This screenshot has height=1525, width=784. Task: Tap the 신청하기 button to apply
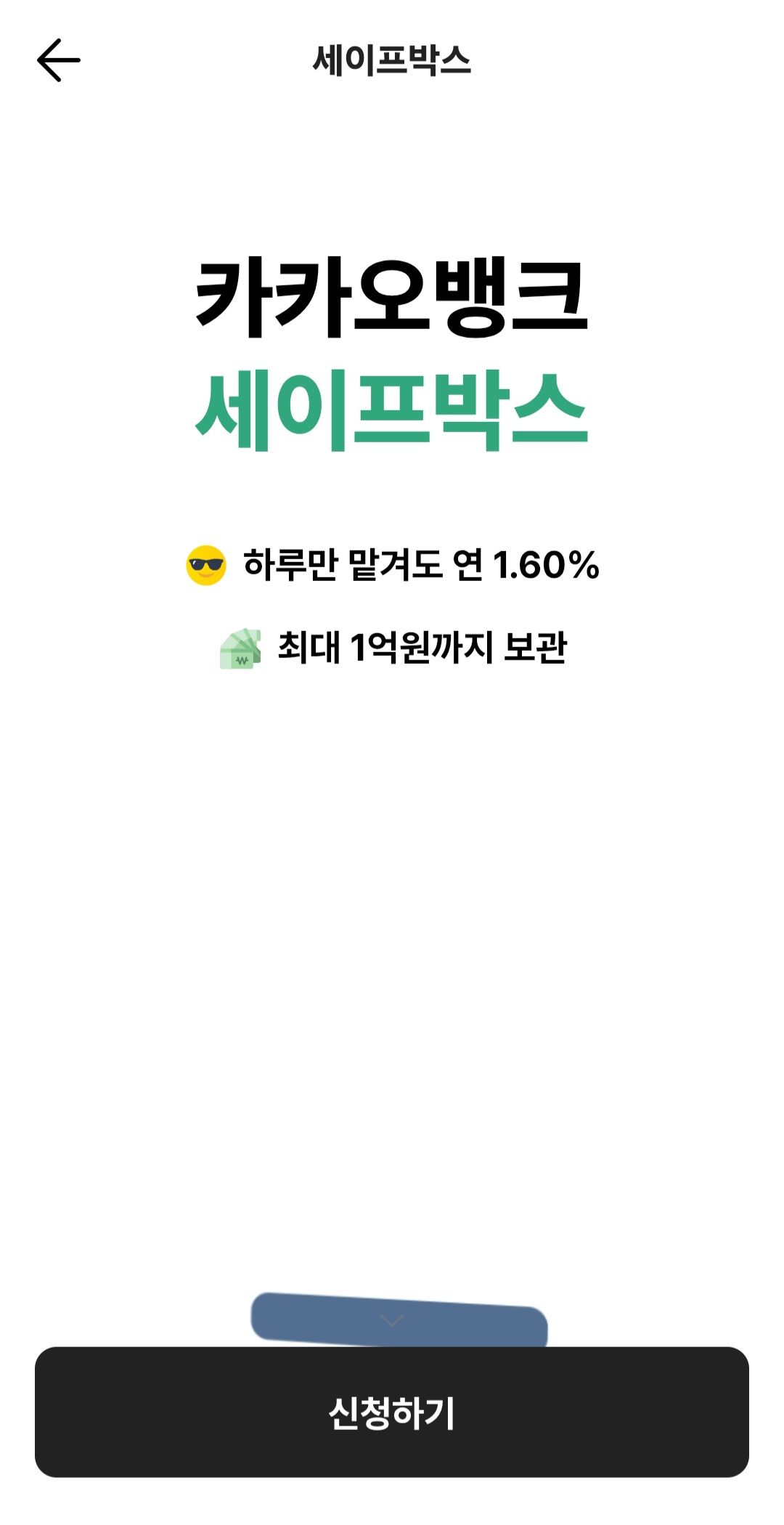pyautogui.click(x=392, y=1412)
